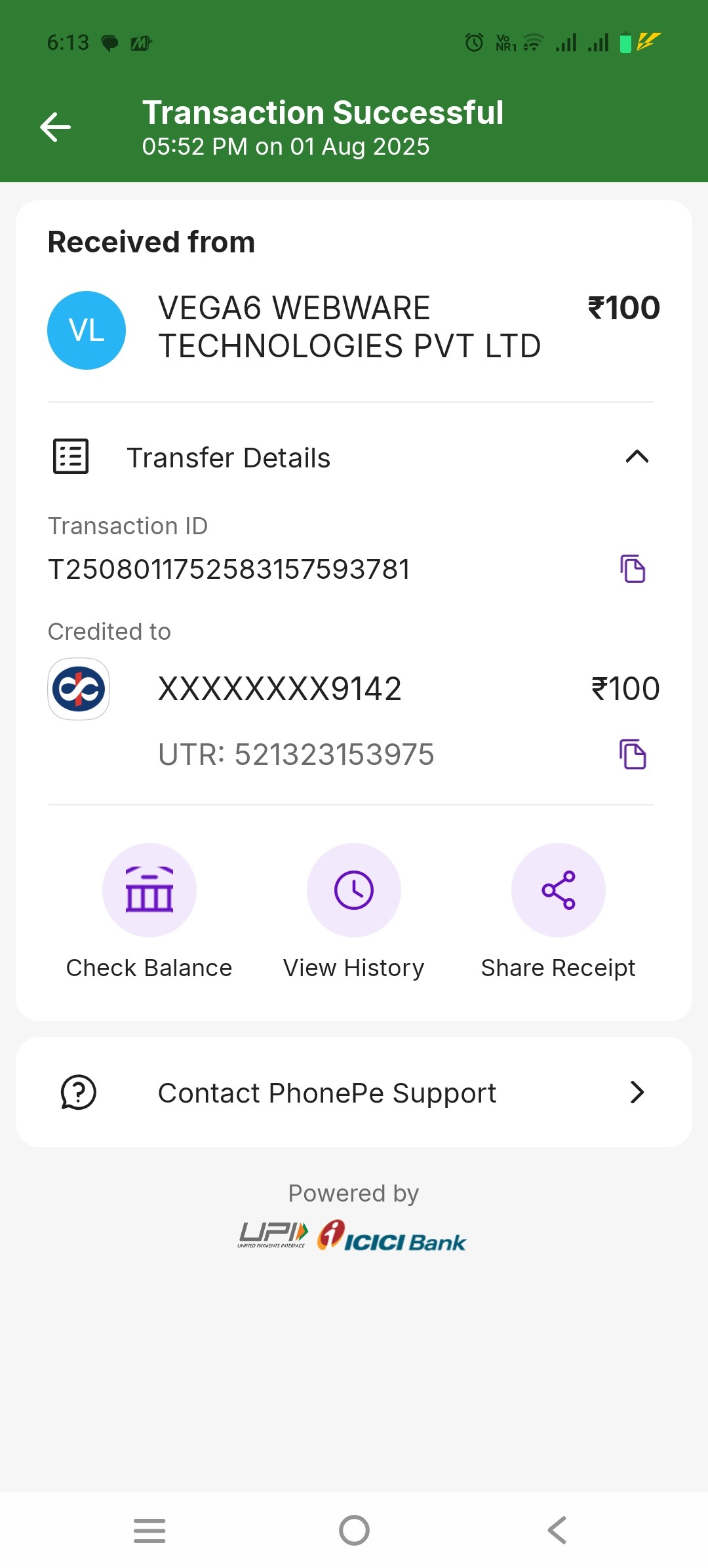This screenshot has height=1568, width=708.
Task: Open View History
Action: (x=354, y=890)
